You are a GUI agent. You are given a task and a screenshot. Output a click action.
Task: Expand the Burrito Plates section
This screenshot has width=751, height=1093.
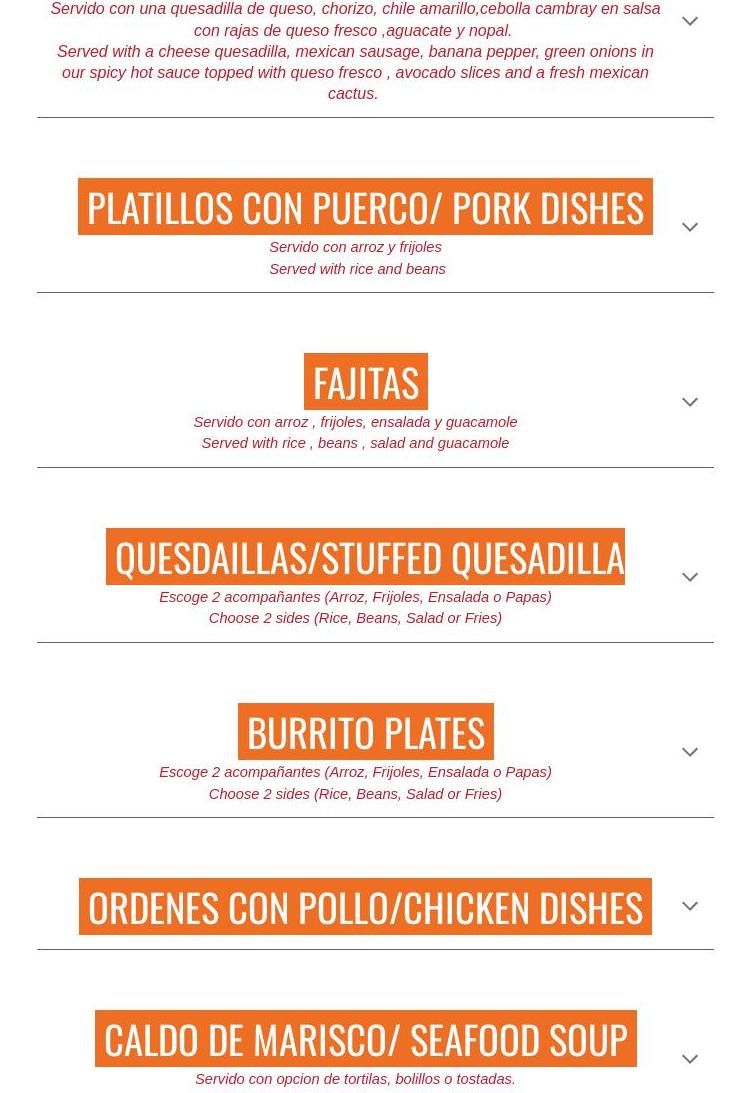689,753
